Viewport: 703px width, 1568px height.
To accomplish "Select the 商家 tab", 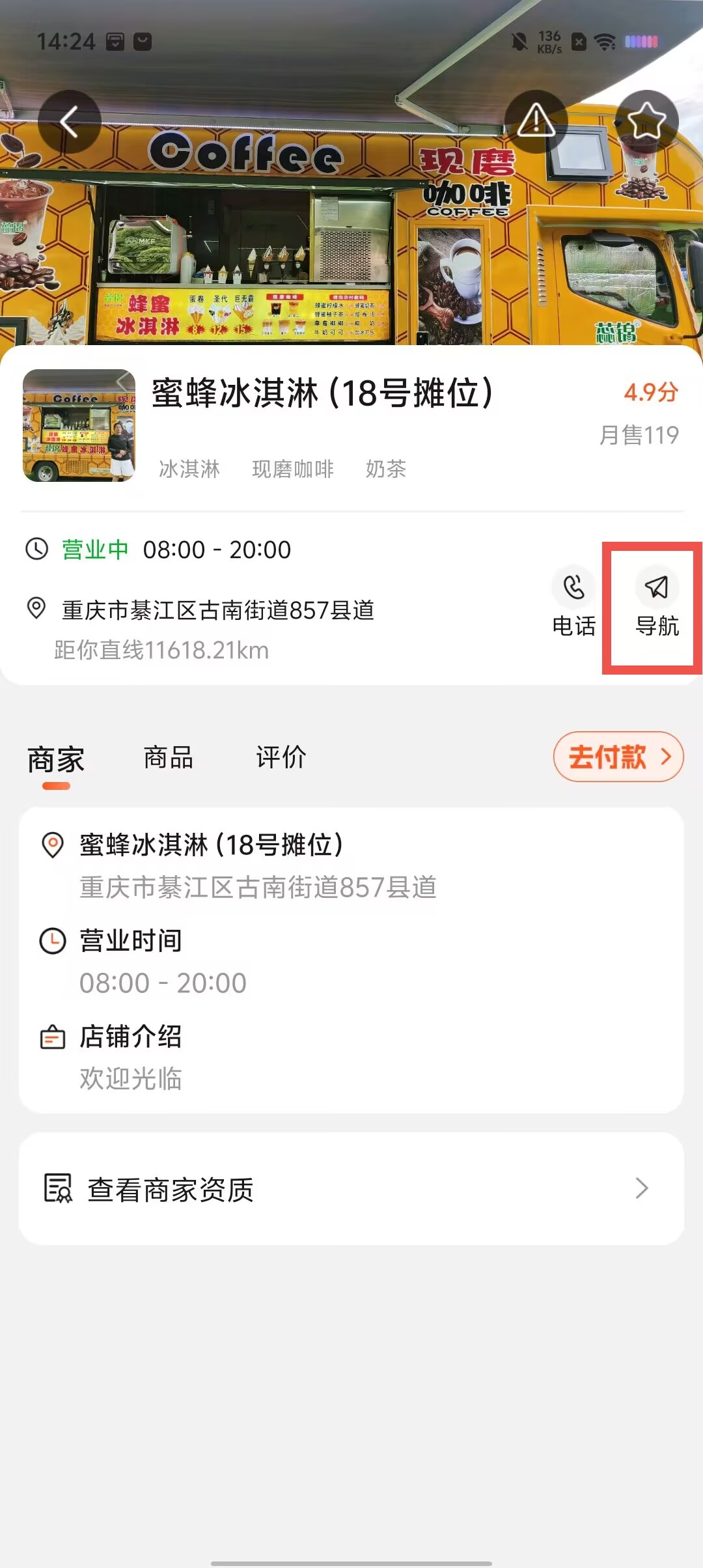I will (56, 759).
